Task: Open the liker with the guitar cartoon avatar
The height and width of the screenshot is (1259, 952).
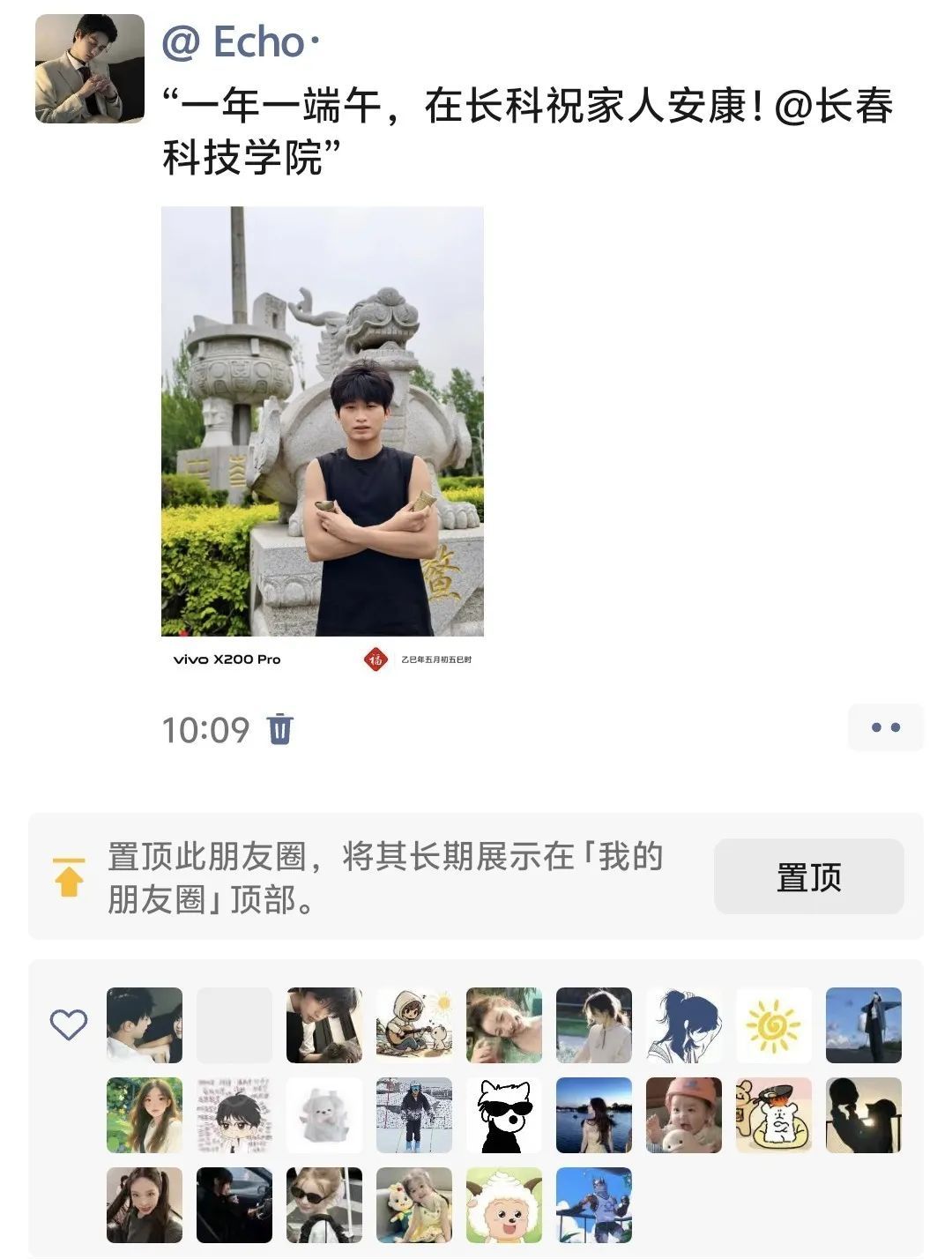Action: [414, 1025]
